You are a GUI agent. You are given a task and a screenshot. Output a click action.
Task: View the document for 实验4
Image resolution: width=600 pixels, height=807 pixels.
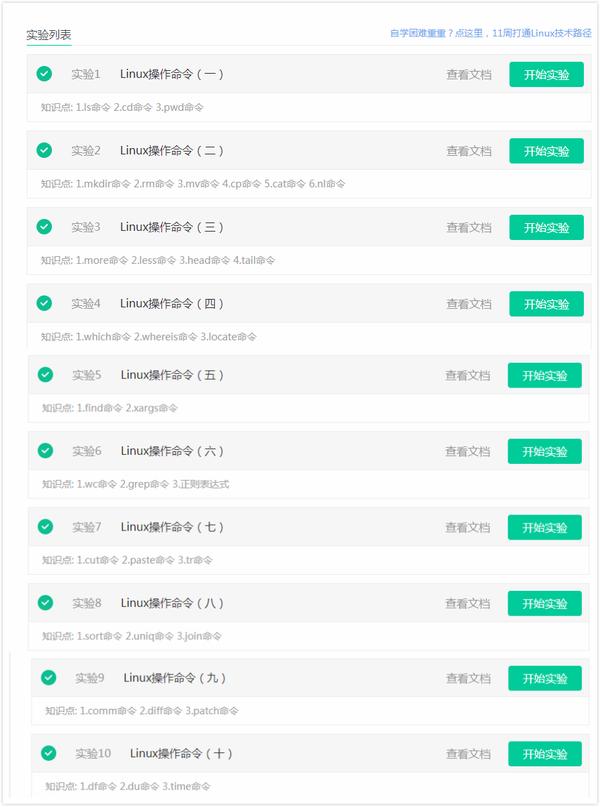pyautogui.click(x=468, y=304)
